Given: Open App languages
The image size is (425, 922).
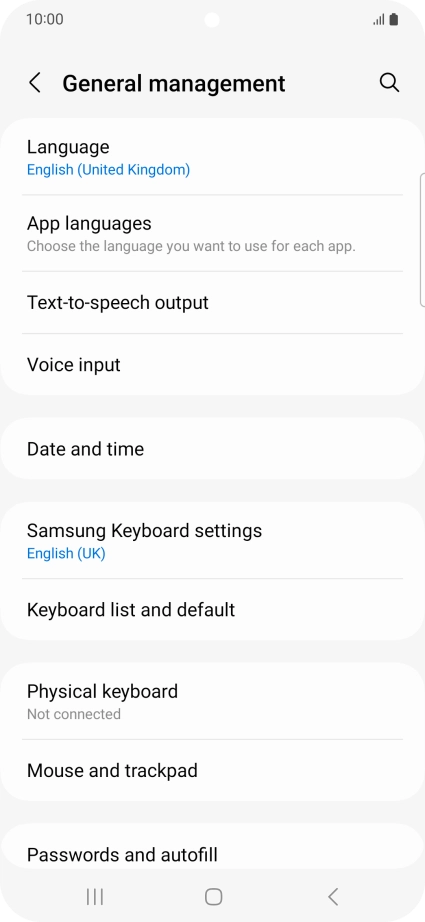Looking at the screenshot, I should click(212, 233).
